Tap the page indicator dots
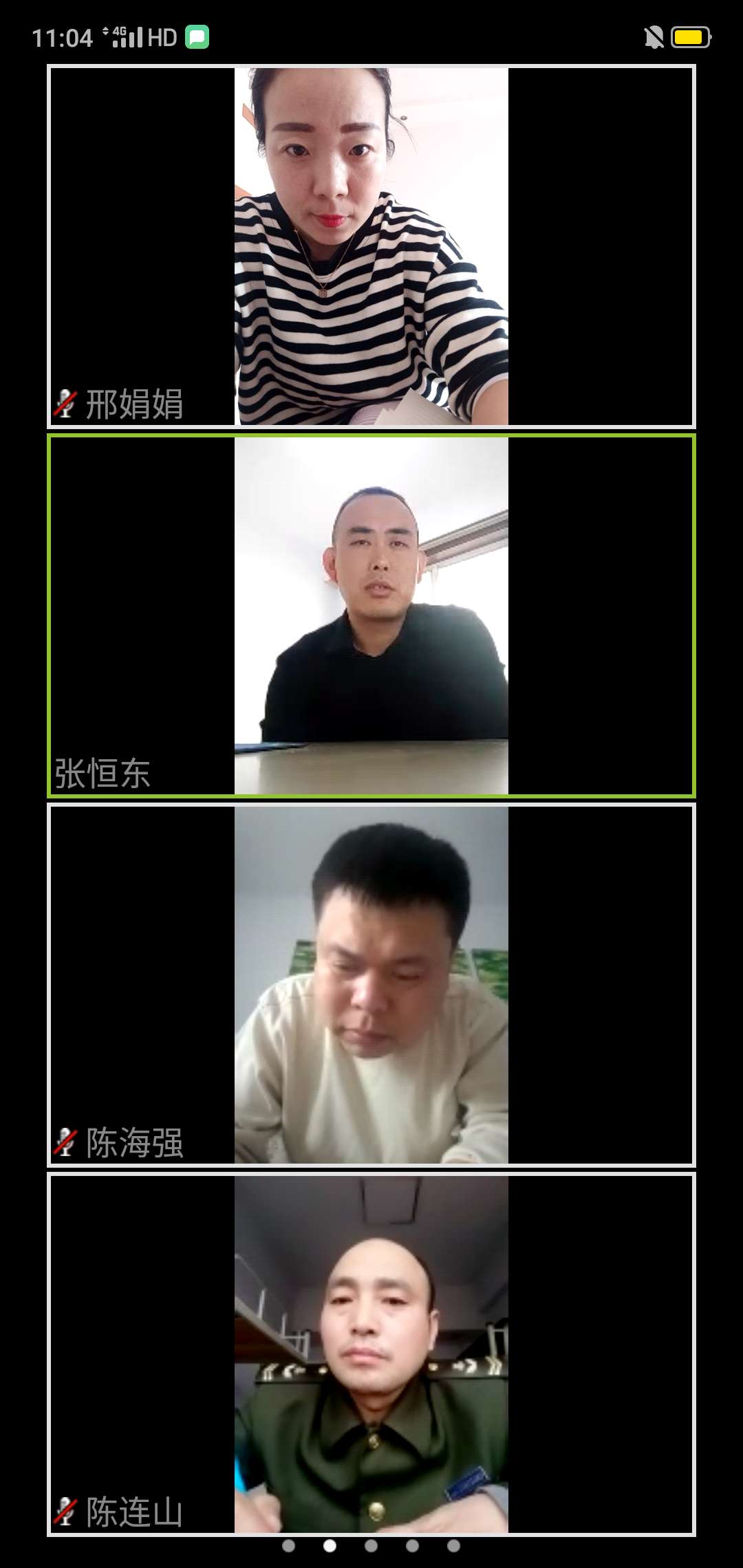The image size is (743, 1568). tap(371, 1545)
